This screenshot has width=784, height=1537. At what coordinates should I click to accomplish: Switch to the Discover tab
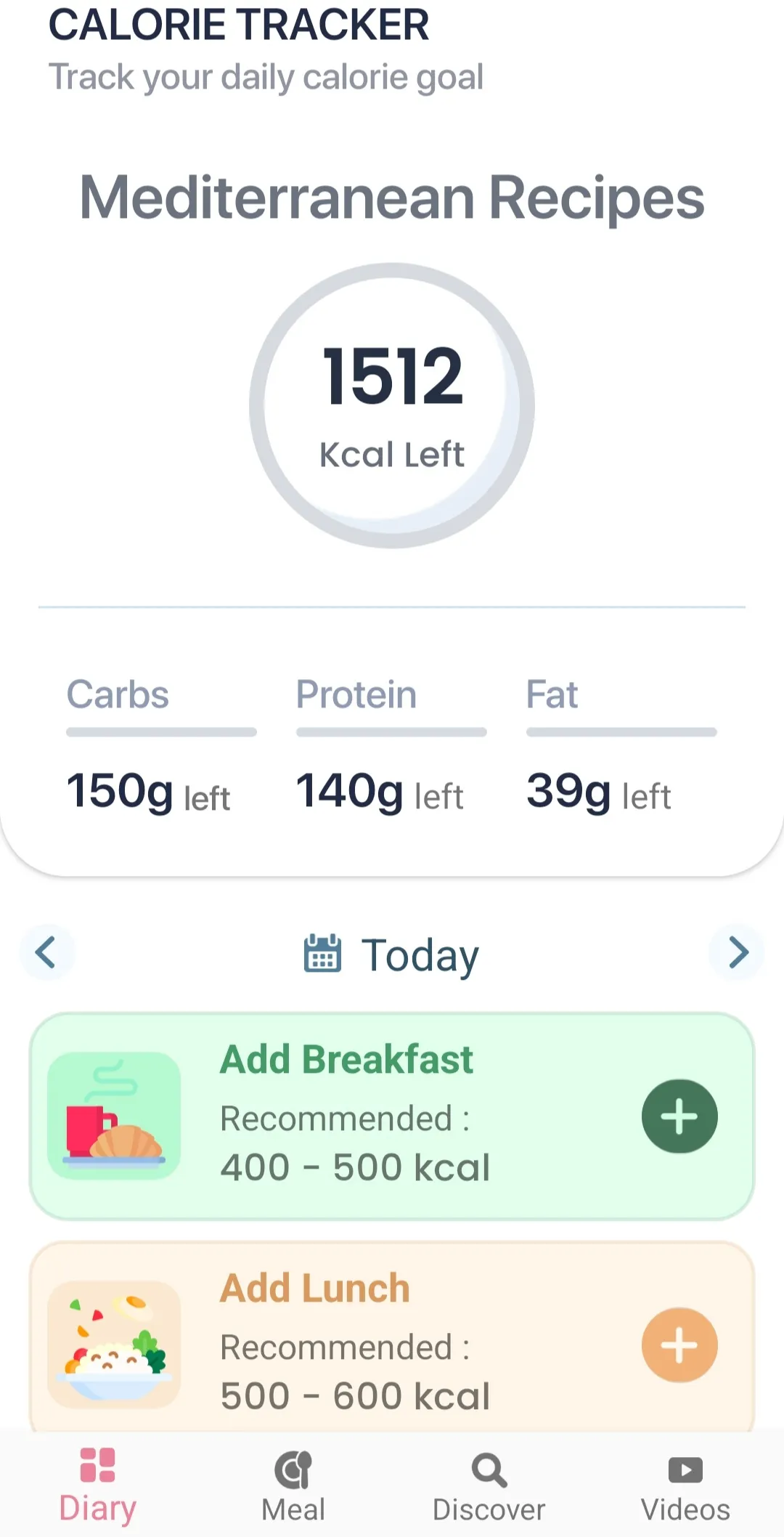coord(489,1486)
